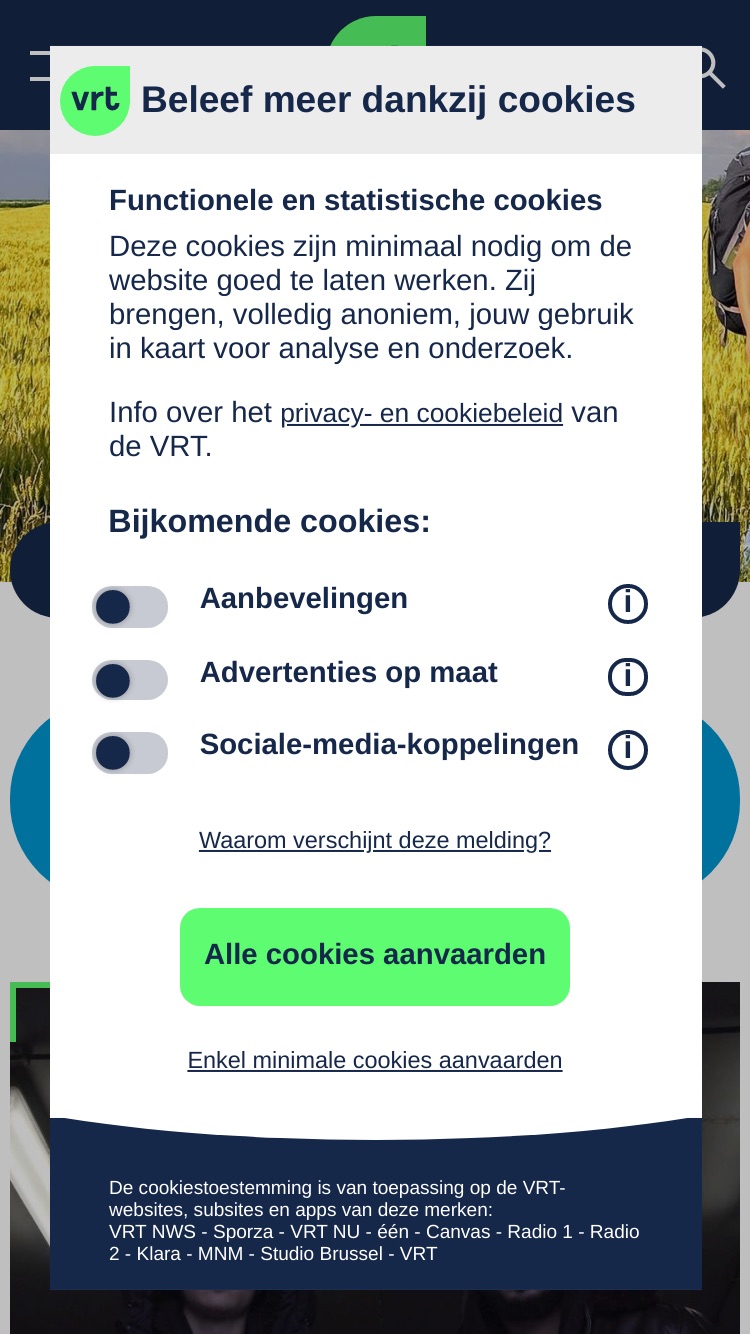This screenshot has width=750, height=1334.
Task: Toggle Advertenties op maat on
Action: [x=130, y=680]
